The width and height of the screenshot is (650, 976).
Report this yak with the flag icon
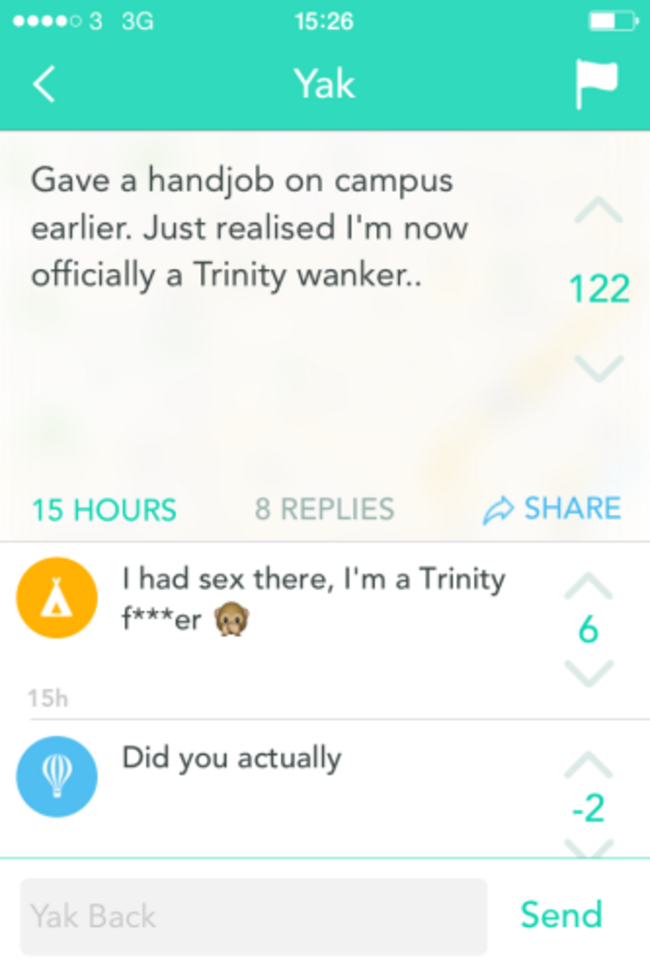tap(596, 85)
